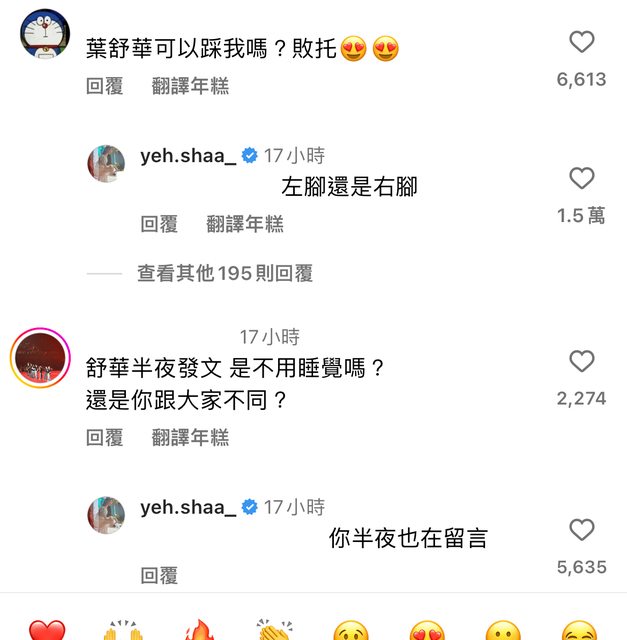Insert the clapping hands emoji quick reaction
The width and height of the screenshot is (627, 640).
pos(274,632)
